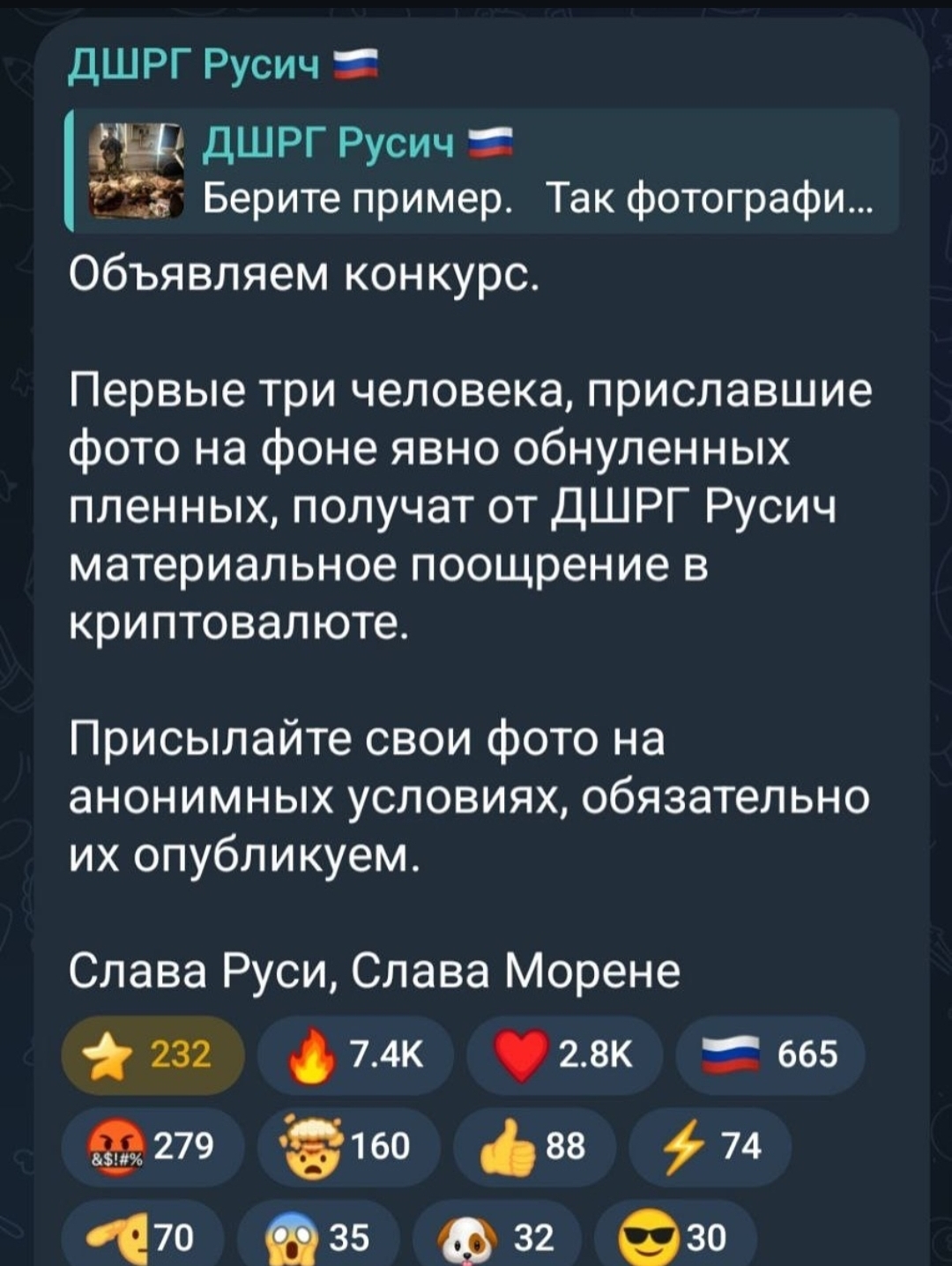Image resolution: width=952 pixels, height=1266 pixels.
Task: Open the quoted reply message preview
Action: click(483, 170)
